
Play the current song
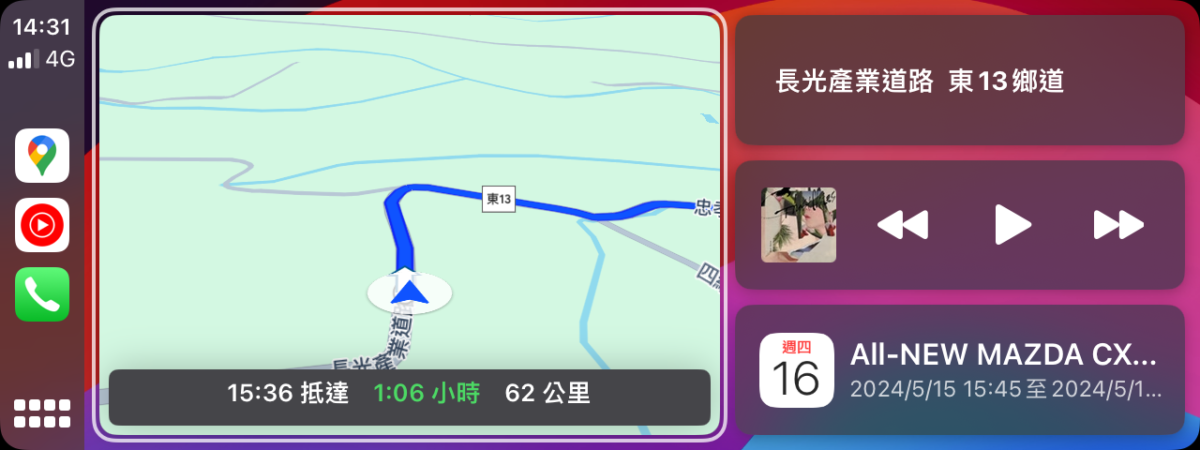tap(1011, 225)
